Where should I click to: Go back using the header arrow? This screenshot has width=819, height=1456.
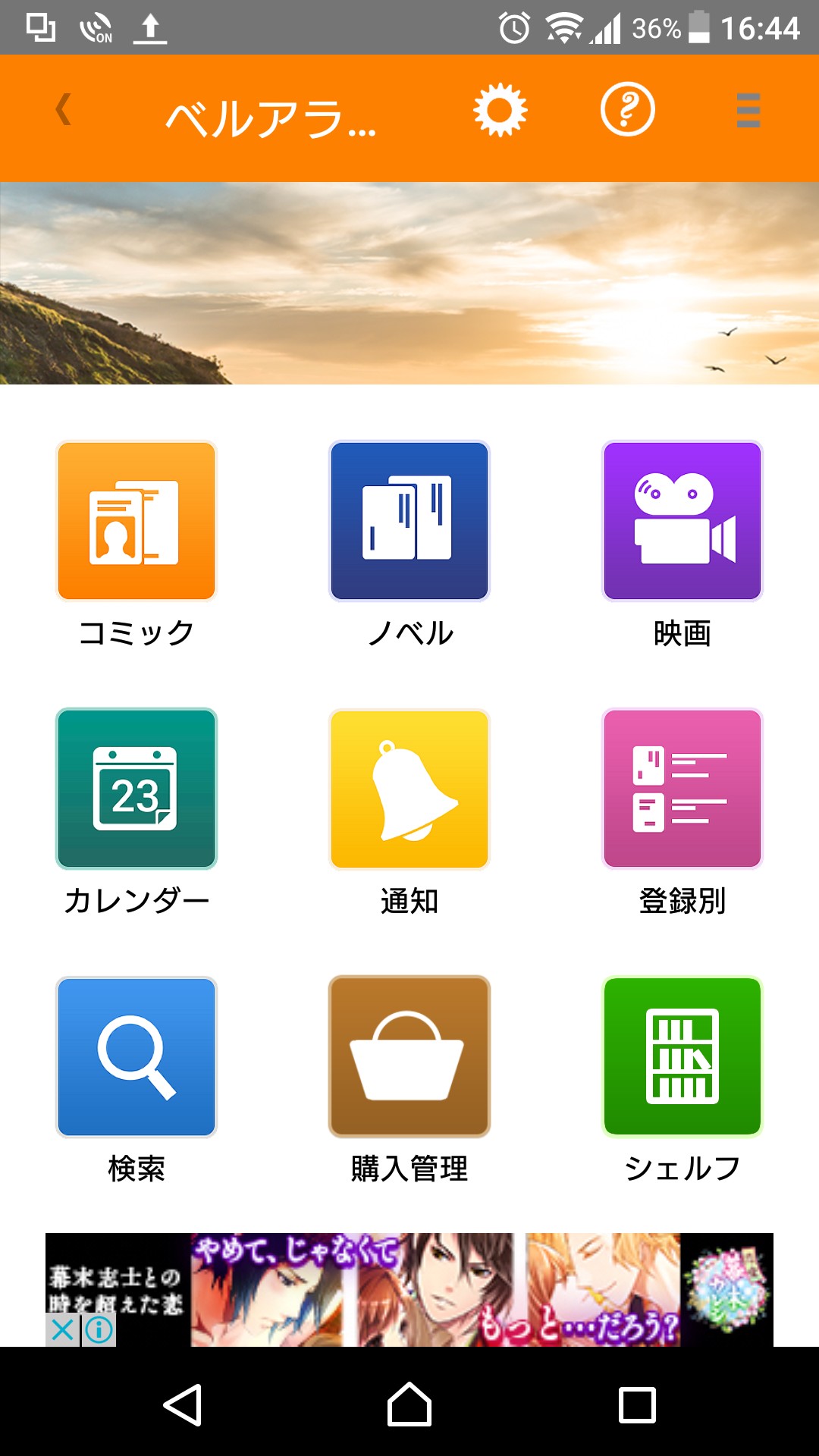64,111
